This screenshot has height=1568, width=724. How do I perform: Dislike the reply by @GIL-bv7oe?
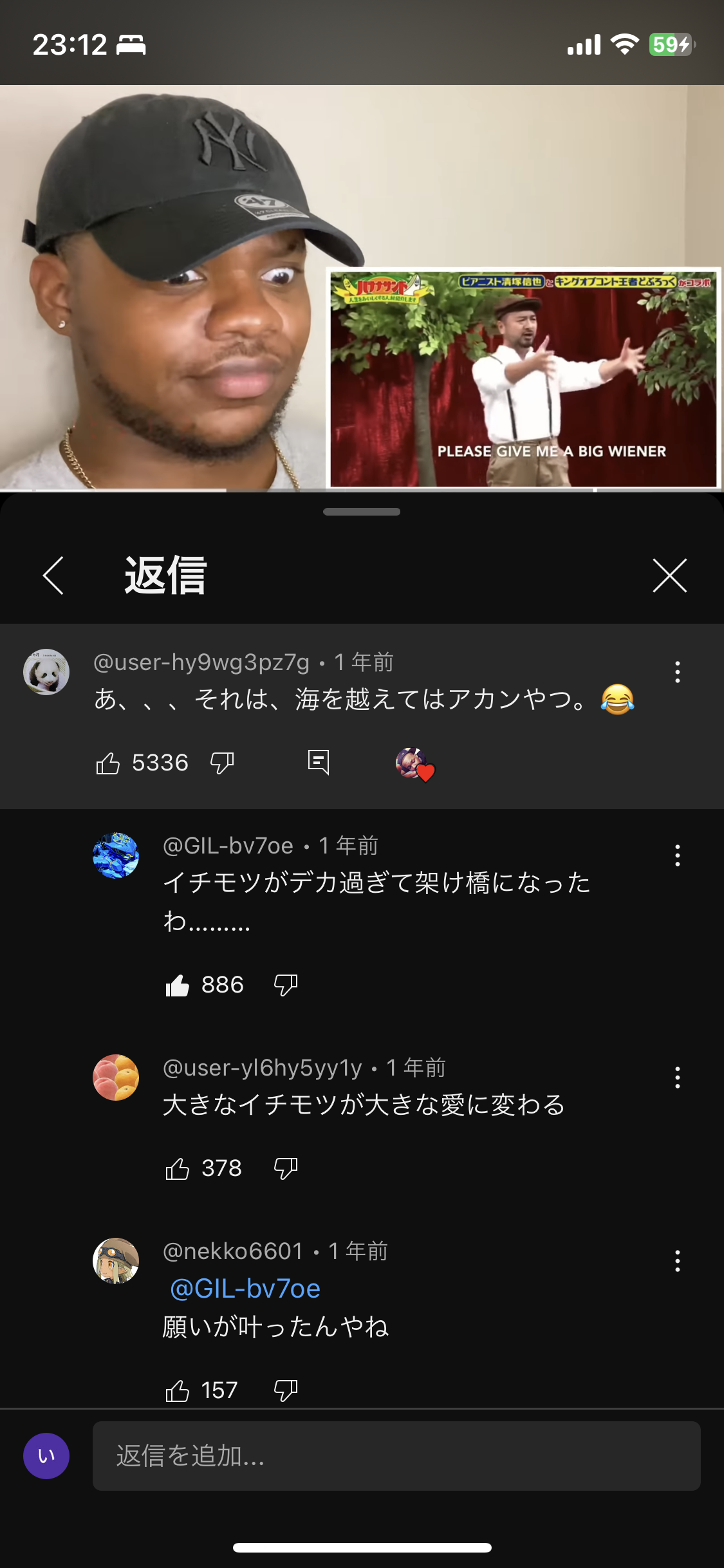click(286, 985)
